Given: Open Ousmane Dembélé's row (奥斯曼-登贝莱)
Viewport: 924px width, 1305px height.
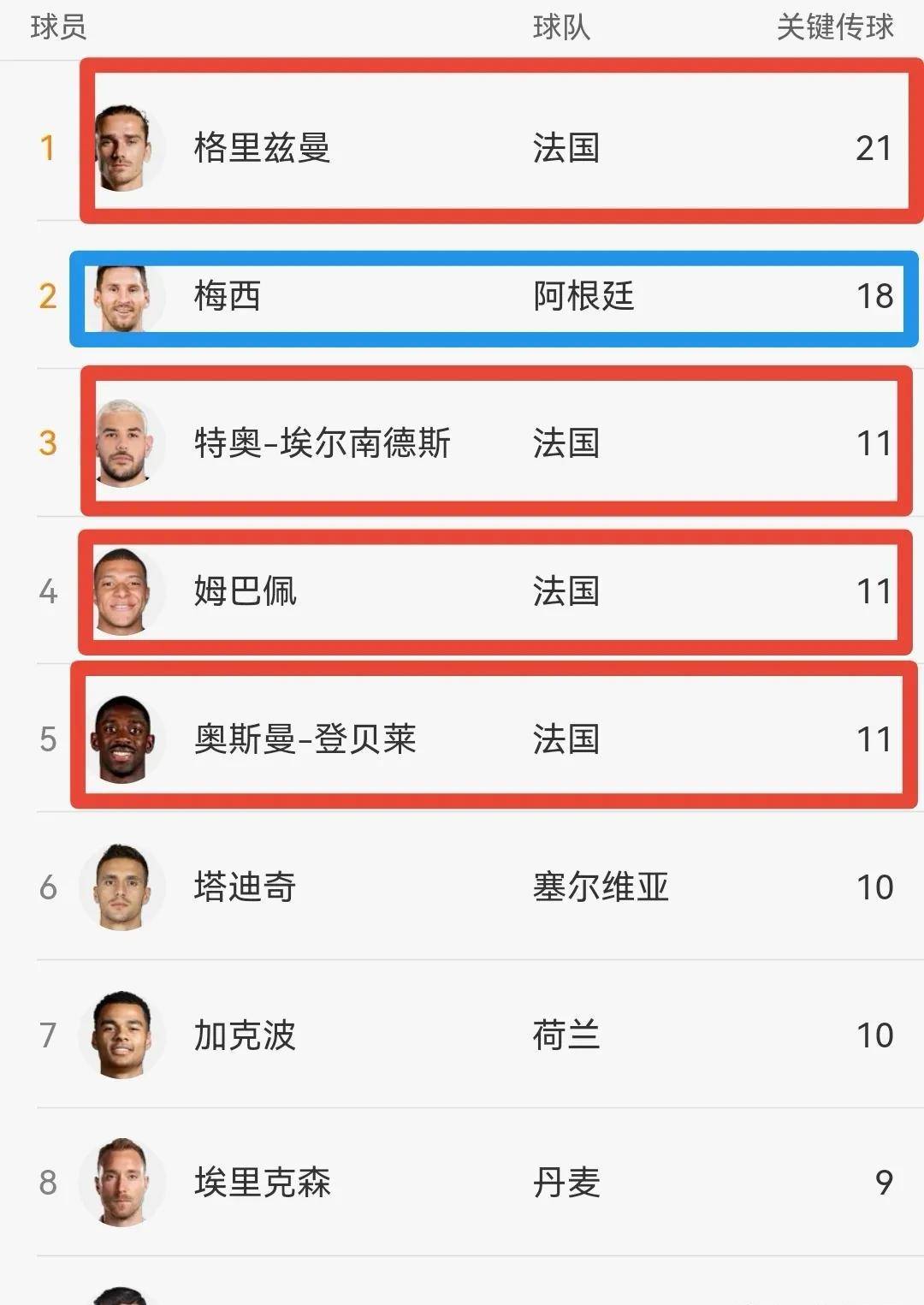Looking at the screenshot, I should point(305,739).
